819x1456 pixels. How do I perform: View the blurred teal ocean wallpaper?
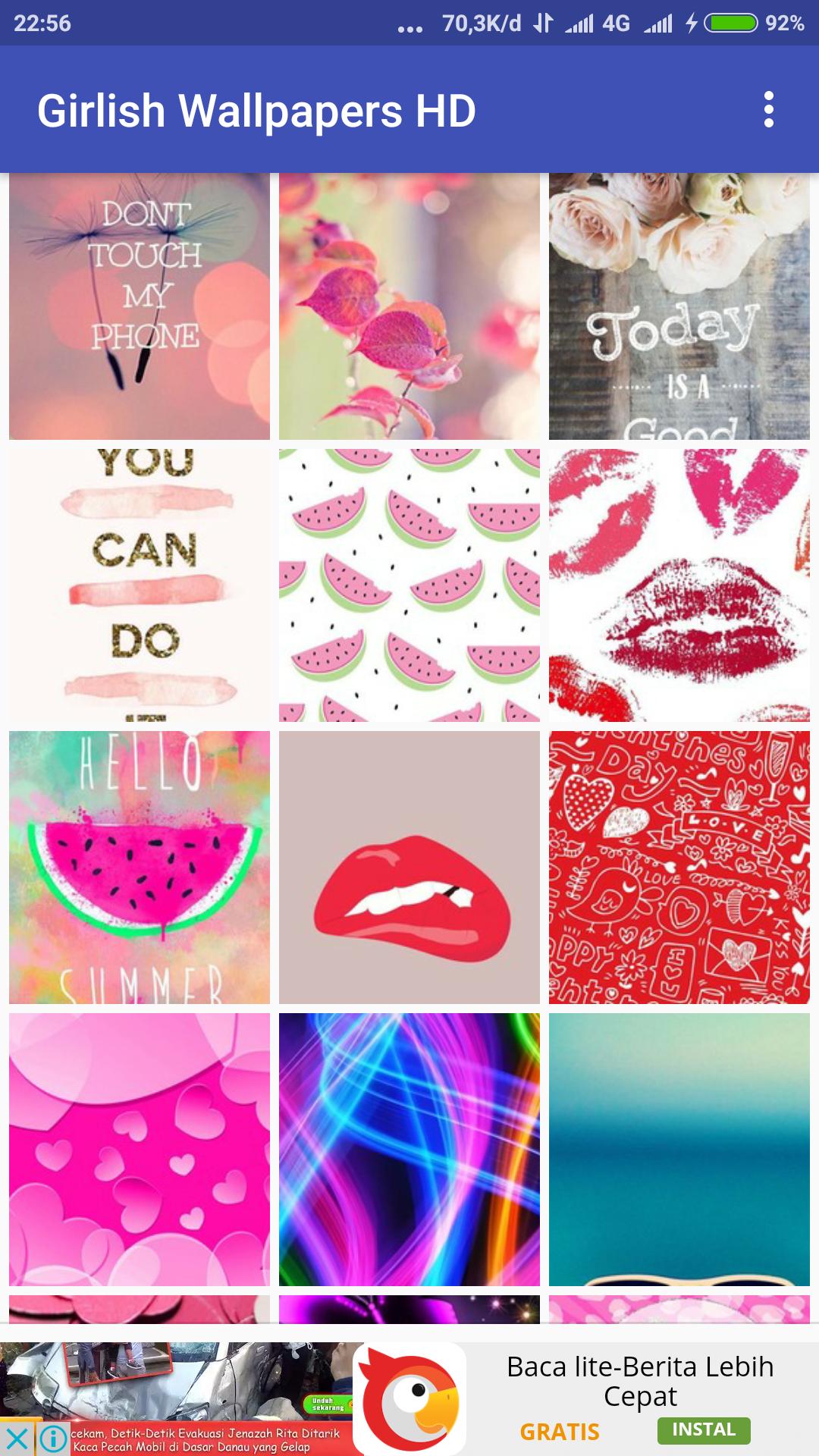[x=679, y=1149]
